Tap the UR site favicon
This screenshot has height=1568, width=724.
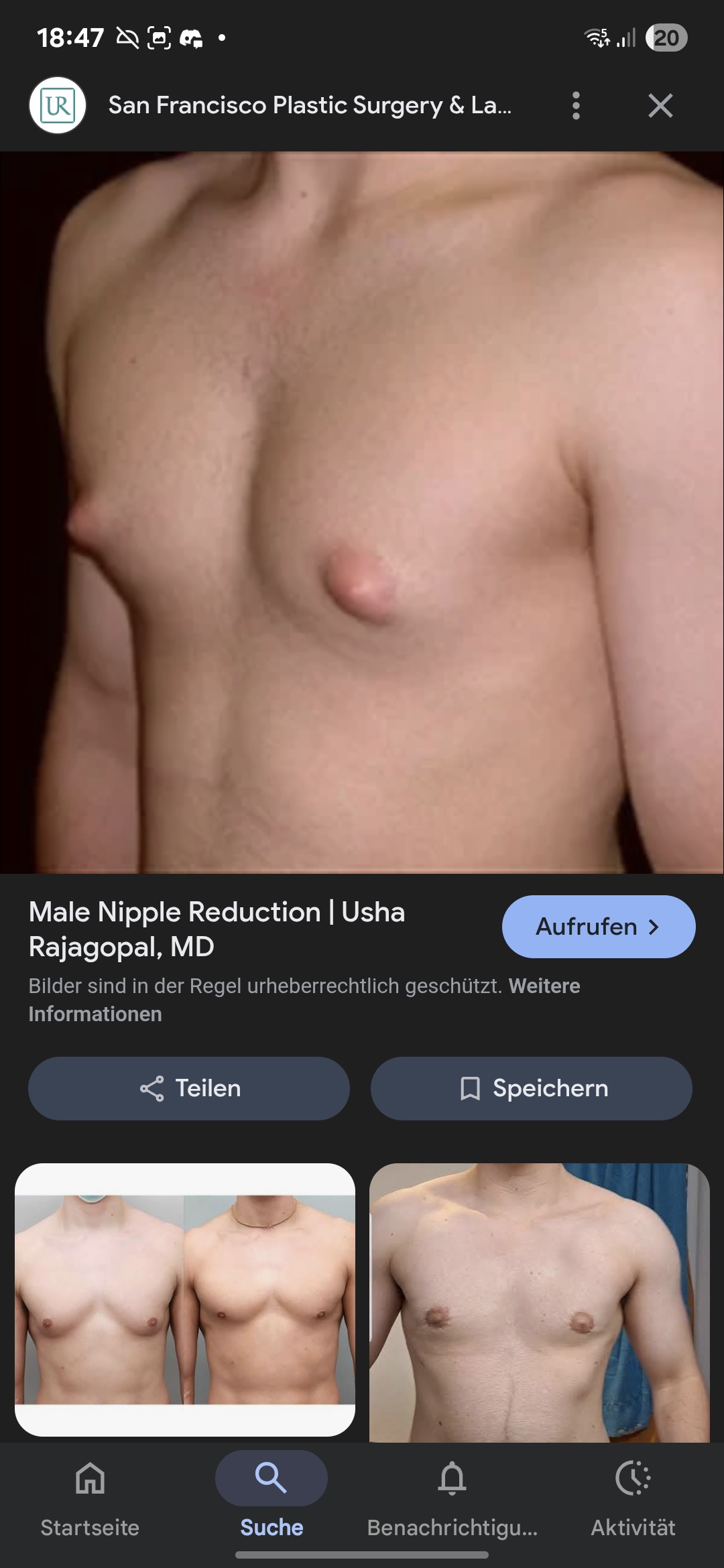click(58, 105)
